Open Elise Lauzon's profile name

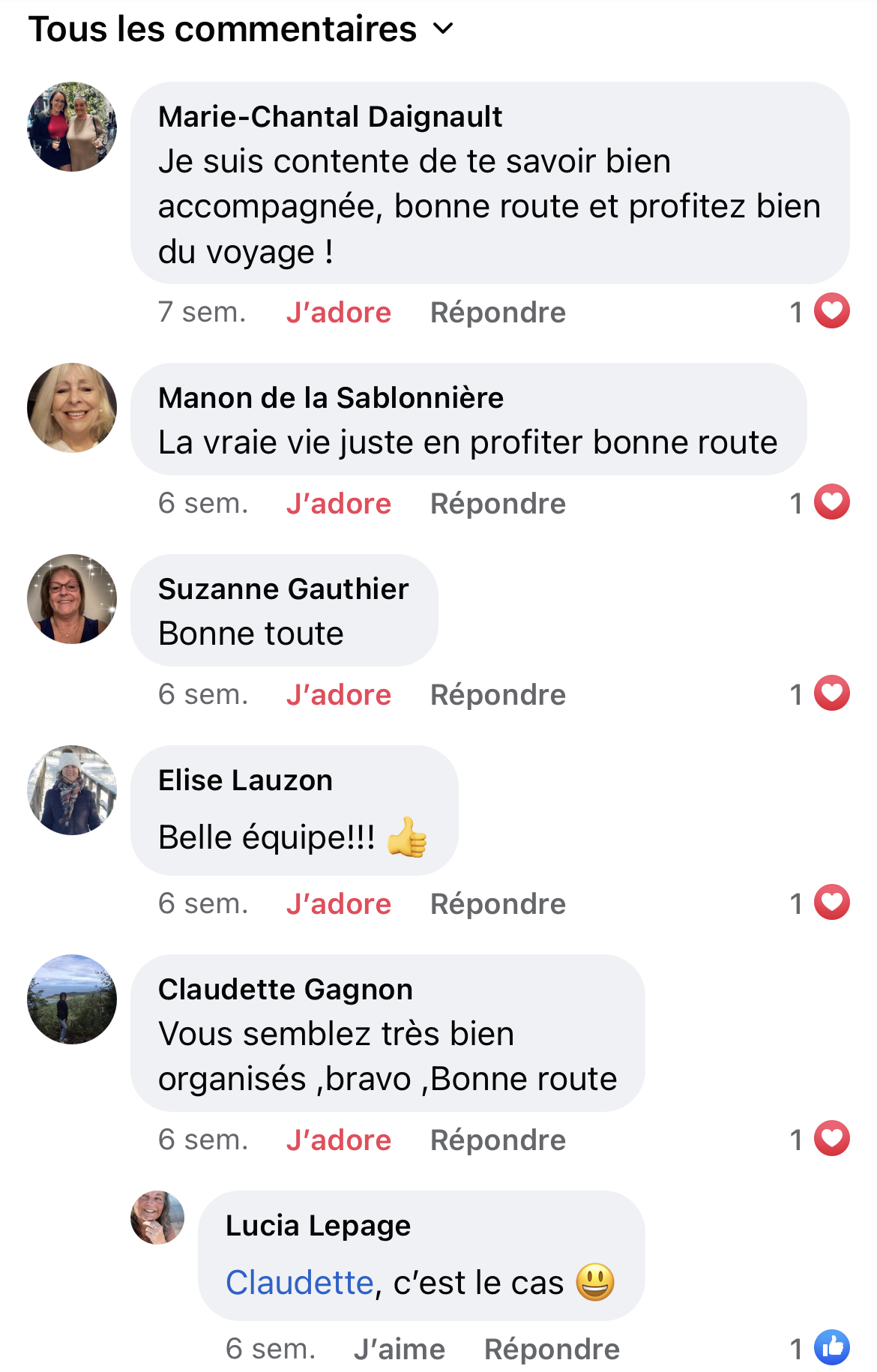[245, 780]
